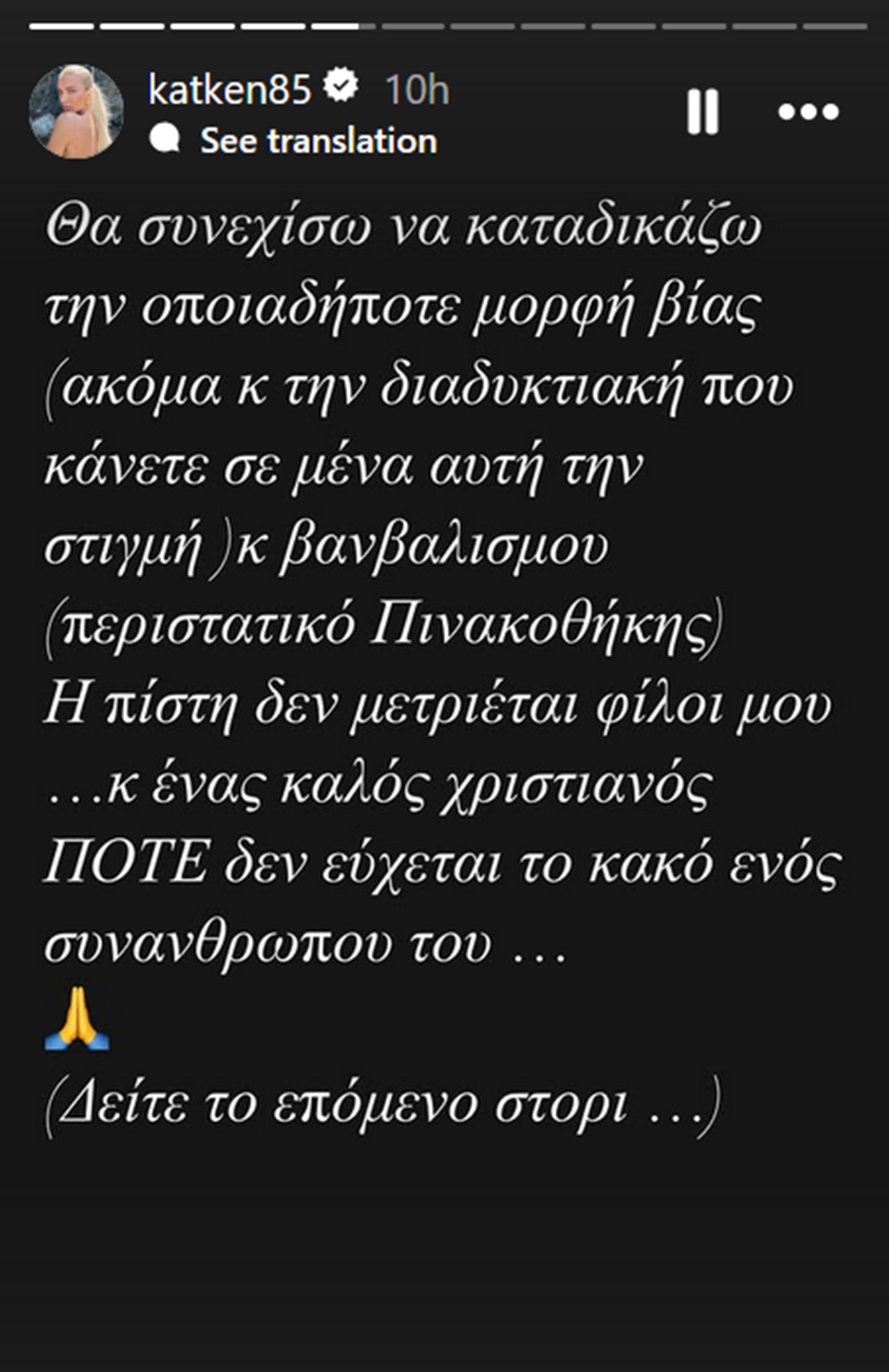Tap See translation for the story
Image resolution: width=889 pixels, height=1372 pixels.
click(x=318, y=141)
